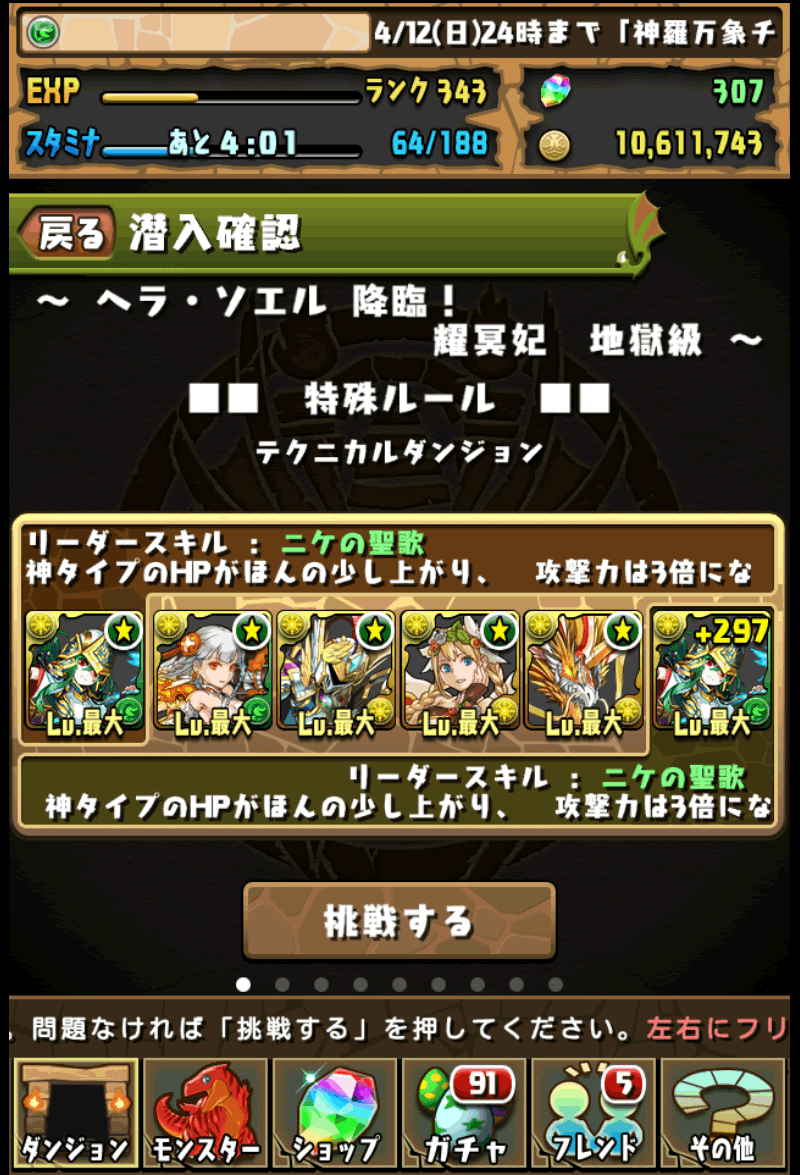Switch to the ダンジョン tab
This screenshot has width=800, height=1175.
[x=75, y=1112]
